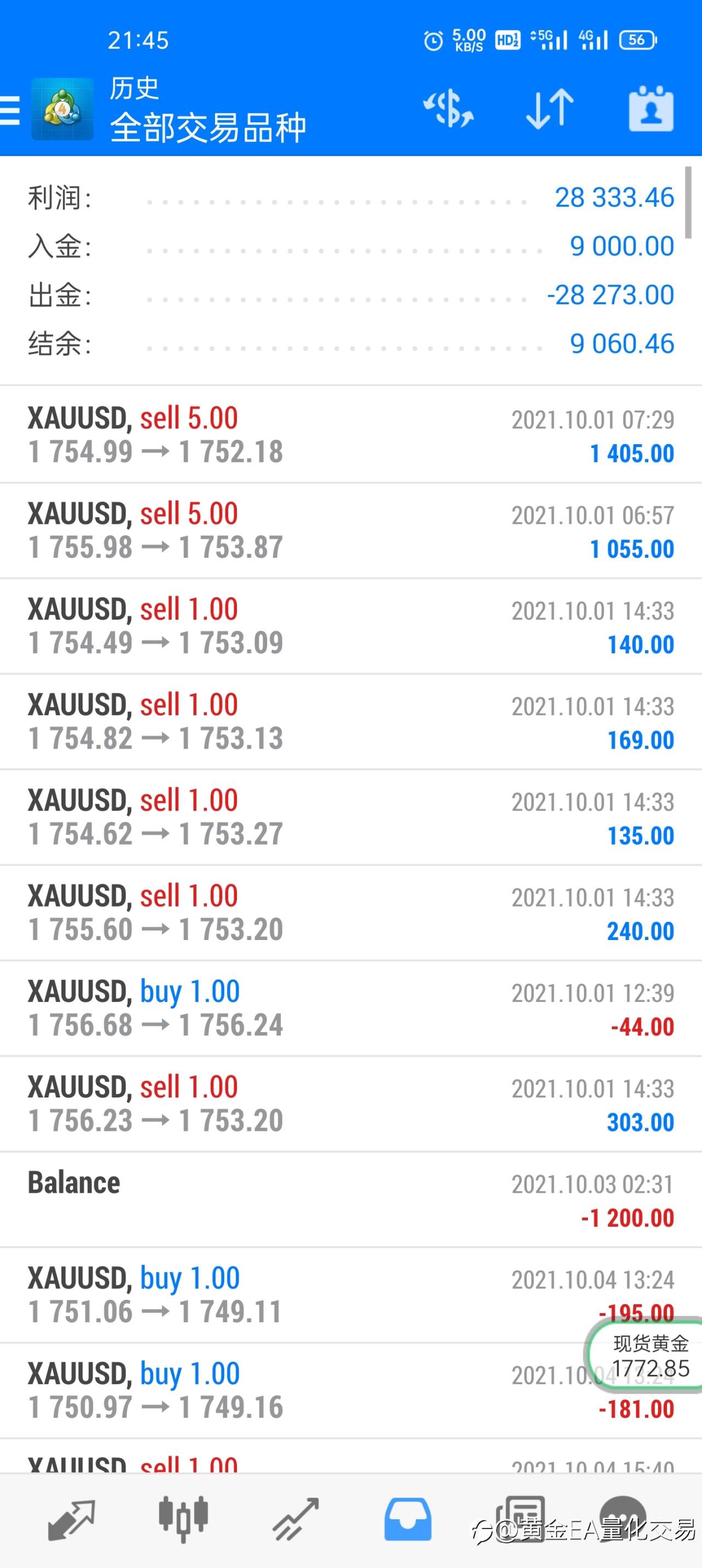The image size is (702, 1568).
Task: Switch to the trade tab with rising arrow
Action: click(x=296, y=1519)
